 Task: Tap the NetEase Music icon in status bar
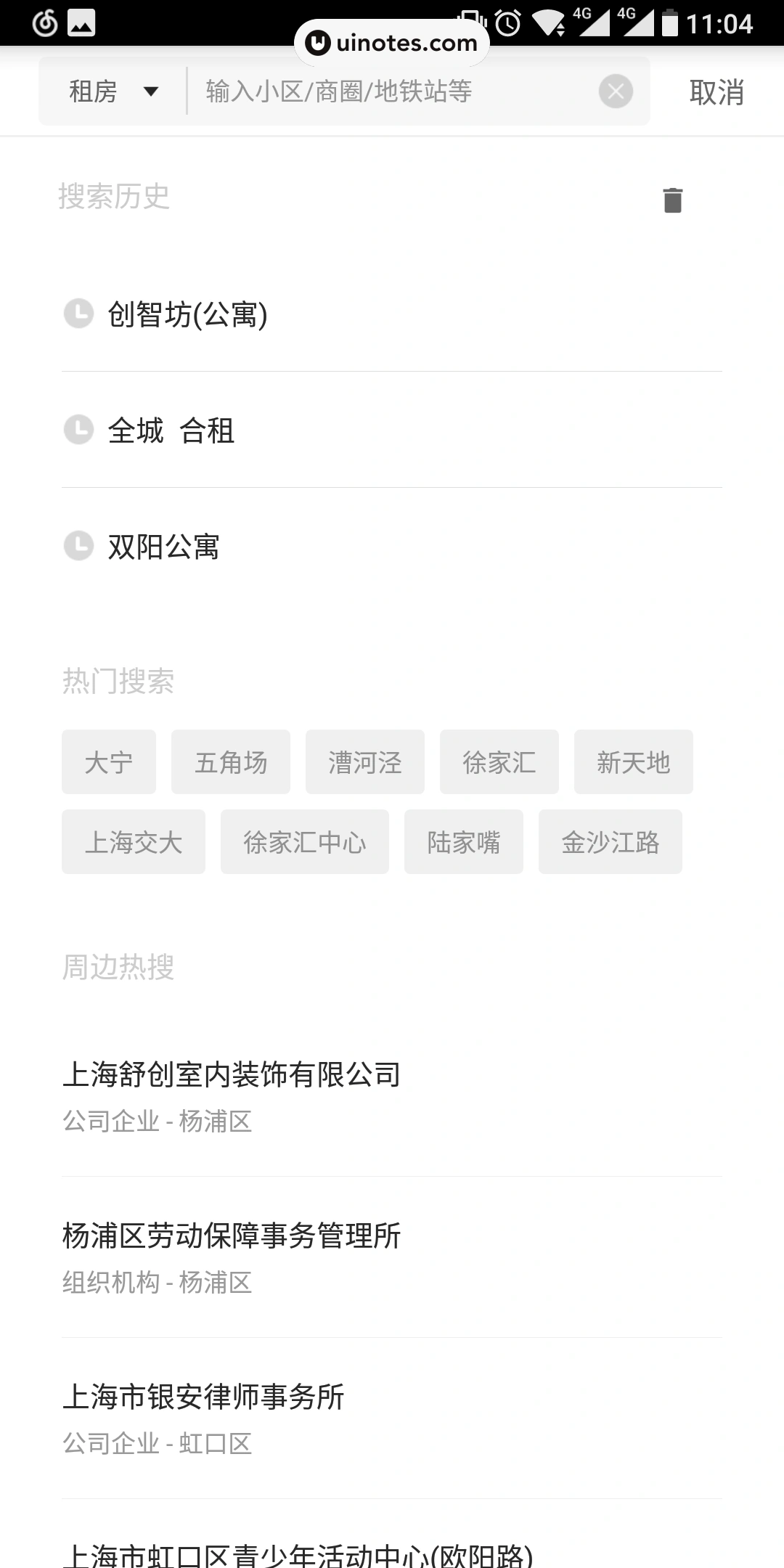coord(44,22)
